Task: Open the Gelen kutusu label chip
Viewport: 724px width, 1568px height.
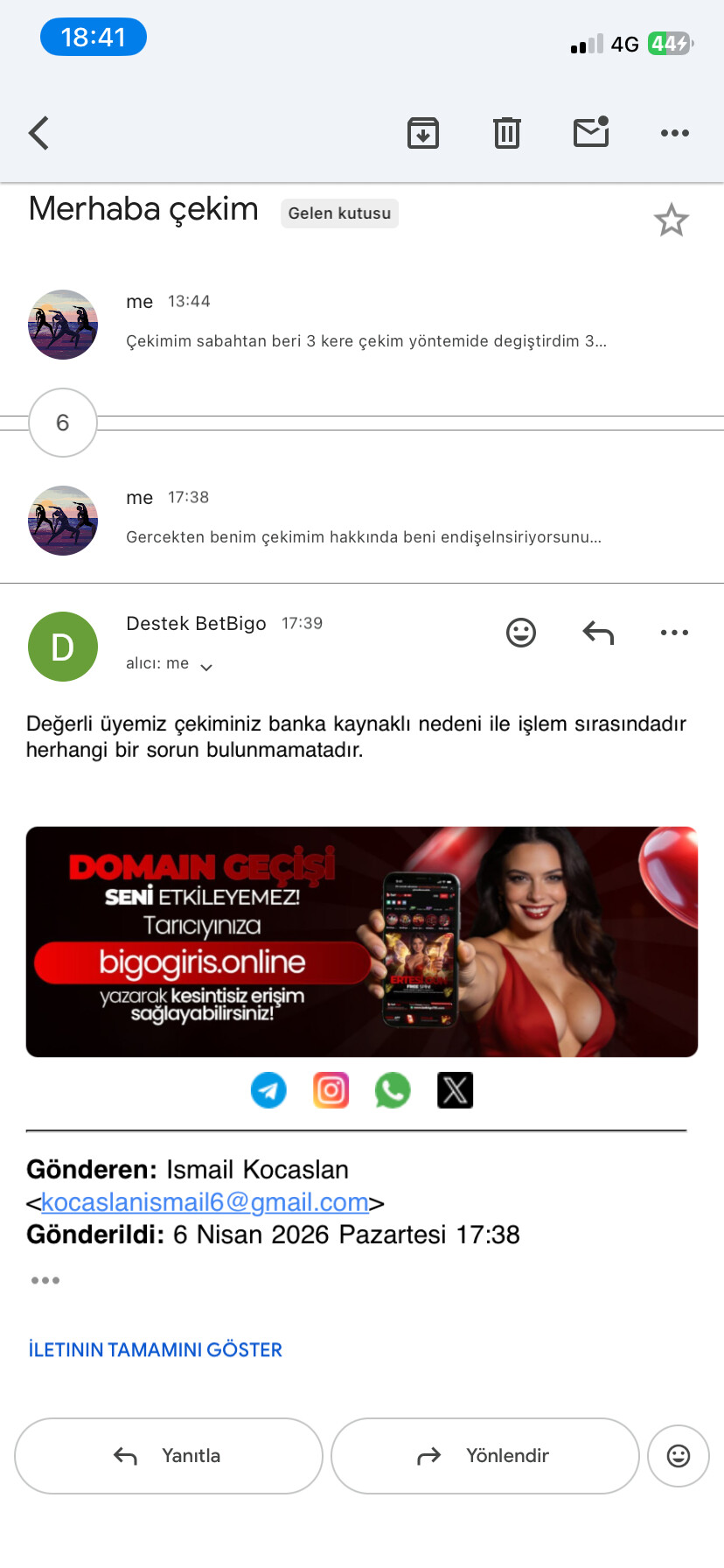Action: click(x=339, y=213)
